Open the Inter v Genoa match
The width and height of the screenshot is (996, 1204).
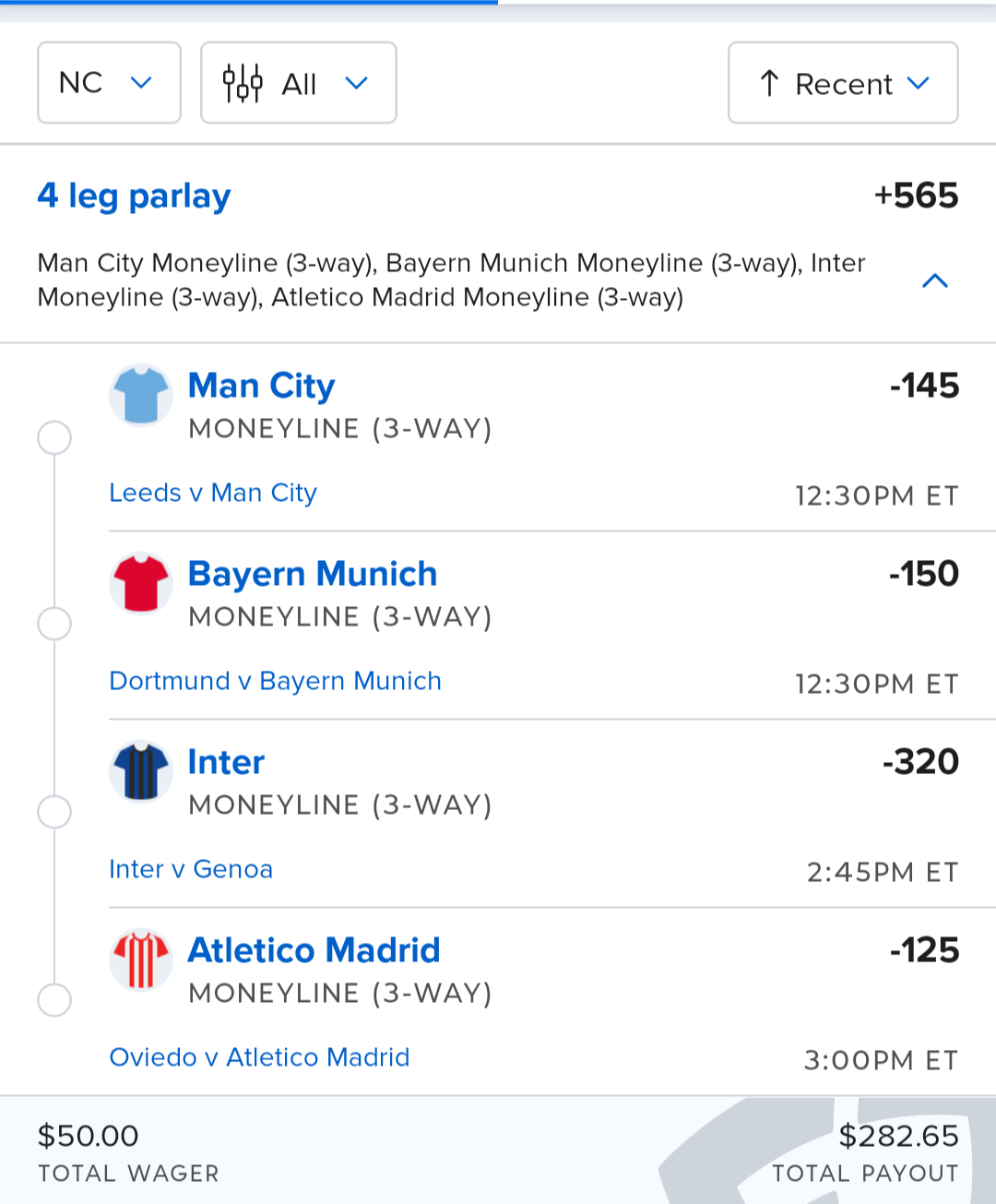[191, 869]
